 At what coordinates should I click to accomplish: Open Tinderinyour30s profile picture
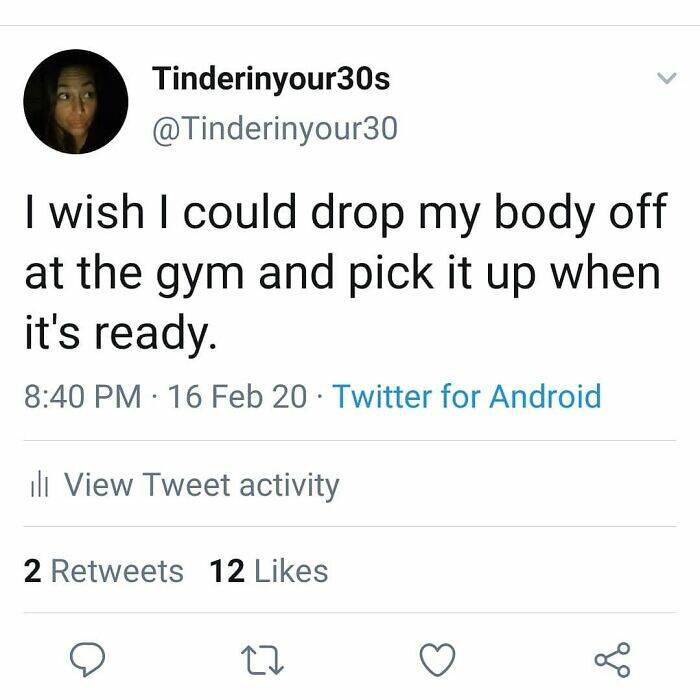click(x=76, y=102)
